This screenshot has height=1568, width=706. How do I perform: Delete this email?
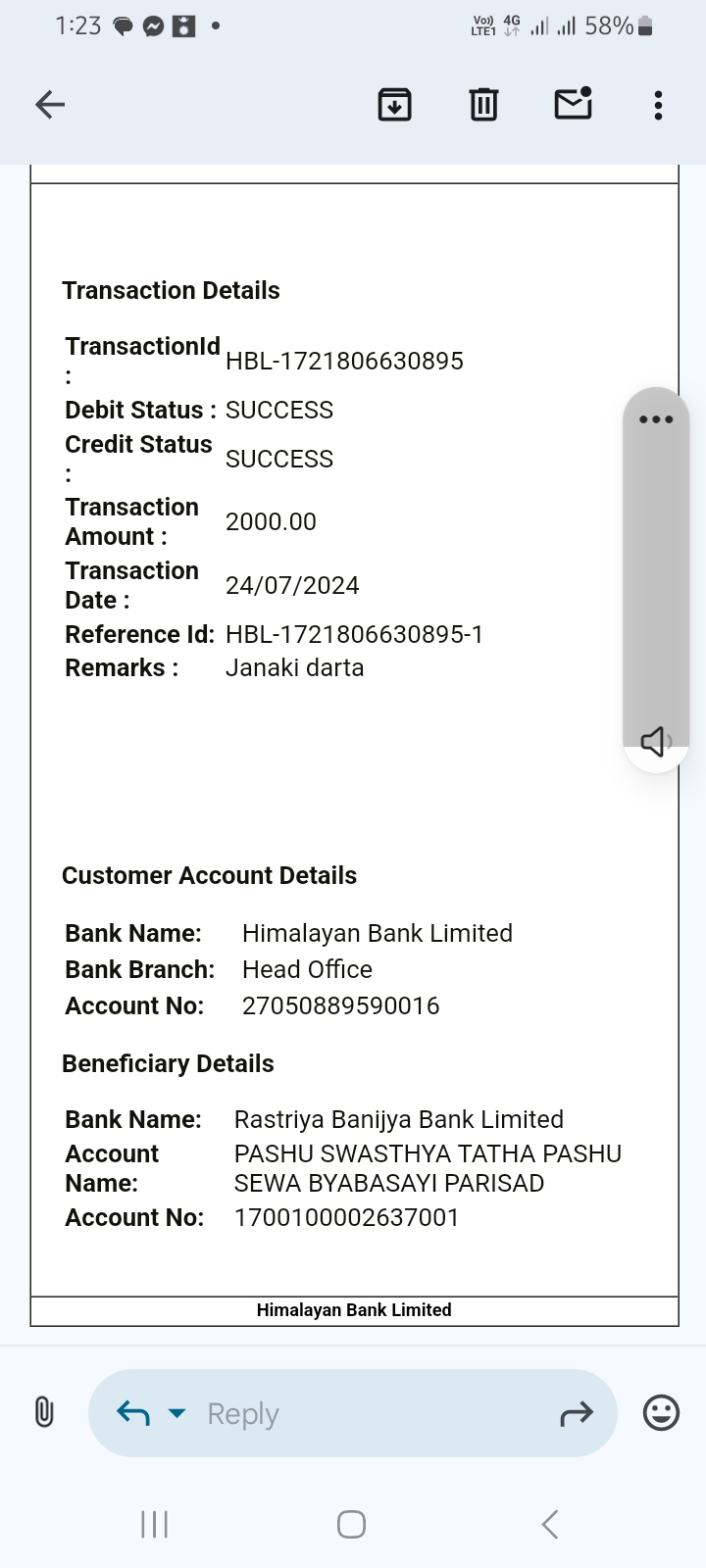coord(483,104)
